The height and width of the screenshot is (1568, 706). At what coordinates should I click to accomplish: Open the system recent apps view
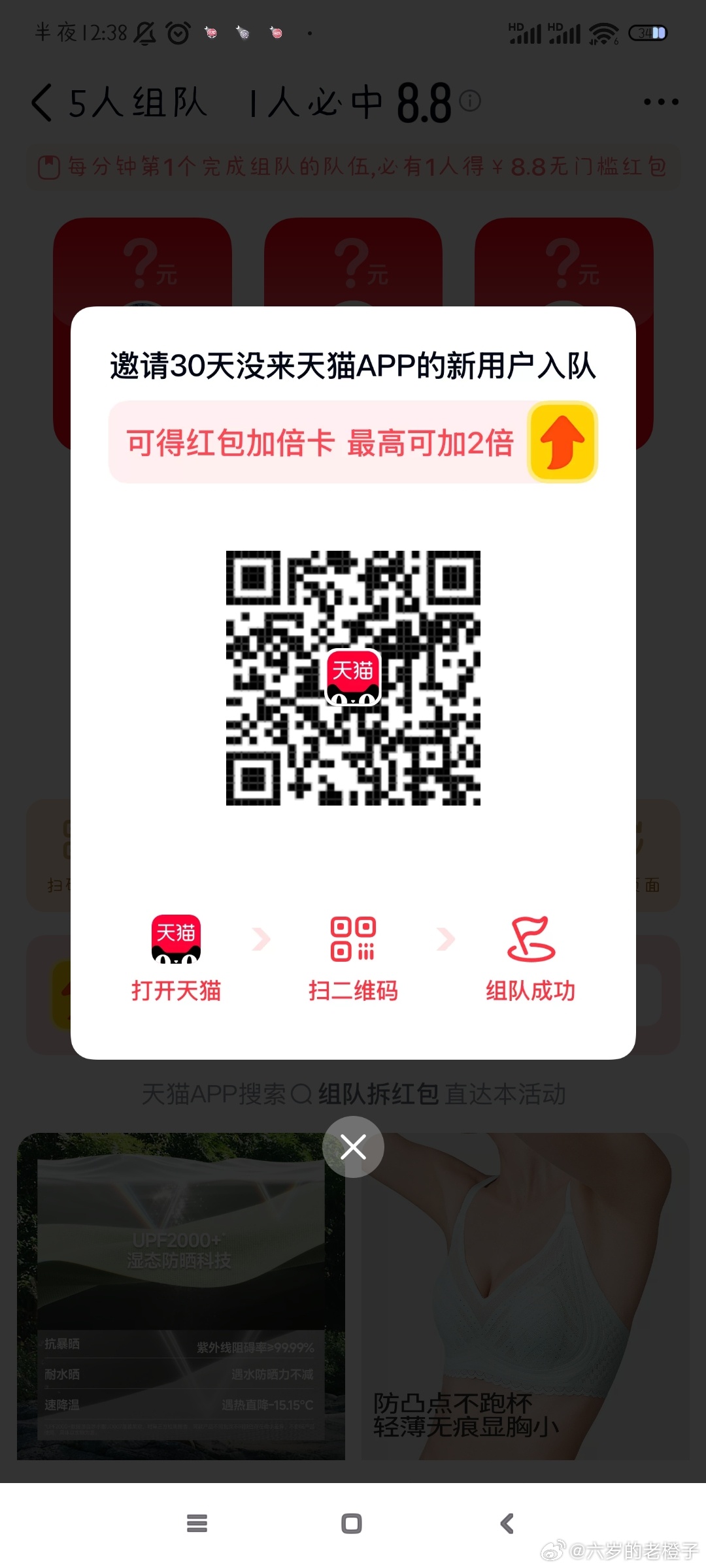click(x=197, y=1524)
